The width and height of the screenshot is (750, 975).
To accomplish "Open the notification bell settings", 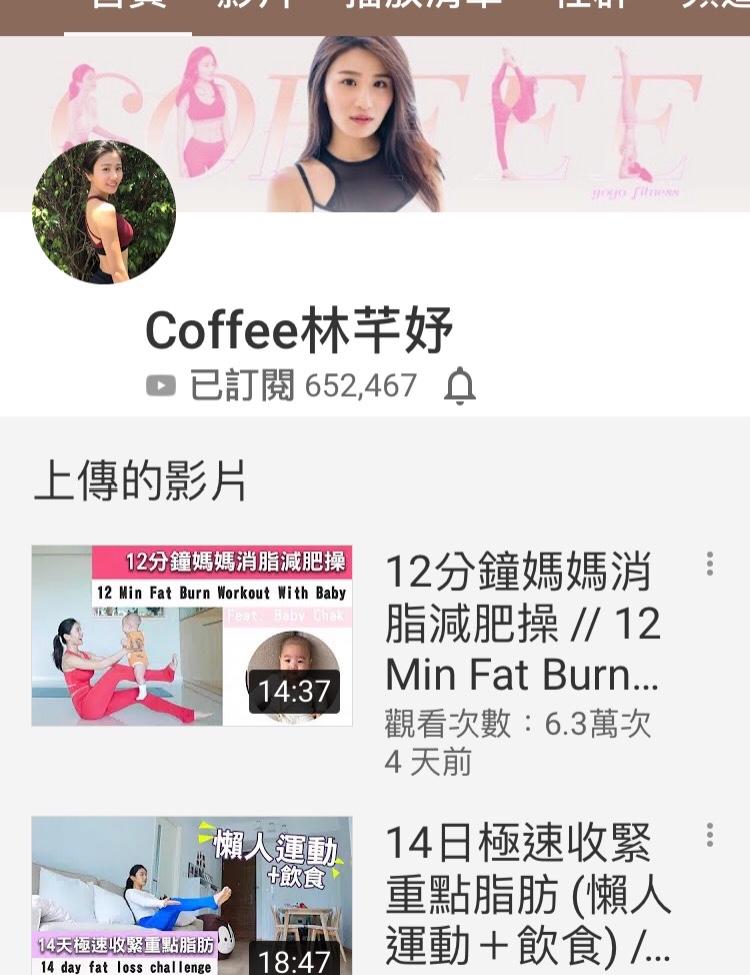I will [459, 386].
